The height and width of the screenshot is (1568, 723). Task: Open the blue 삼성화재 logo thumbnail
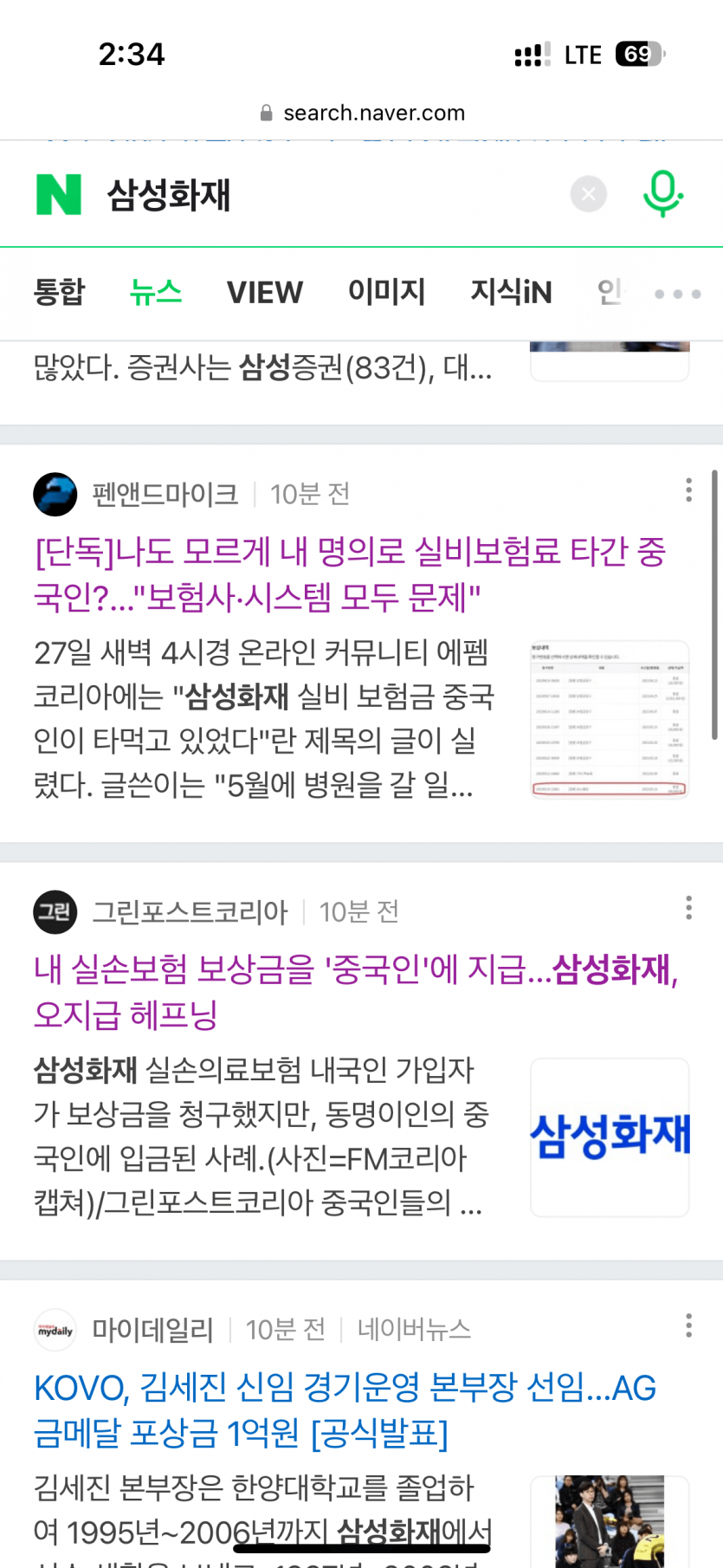tap(610, 1137)
